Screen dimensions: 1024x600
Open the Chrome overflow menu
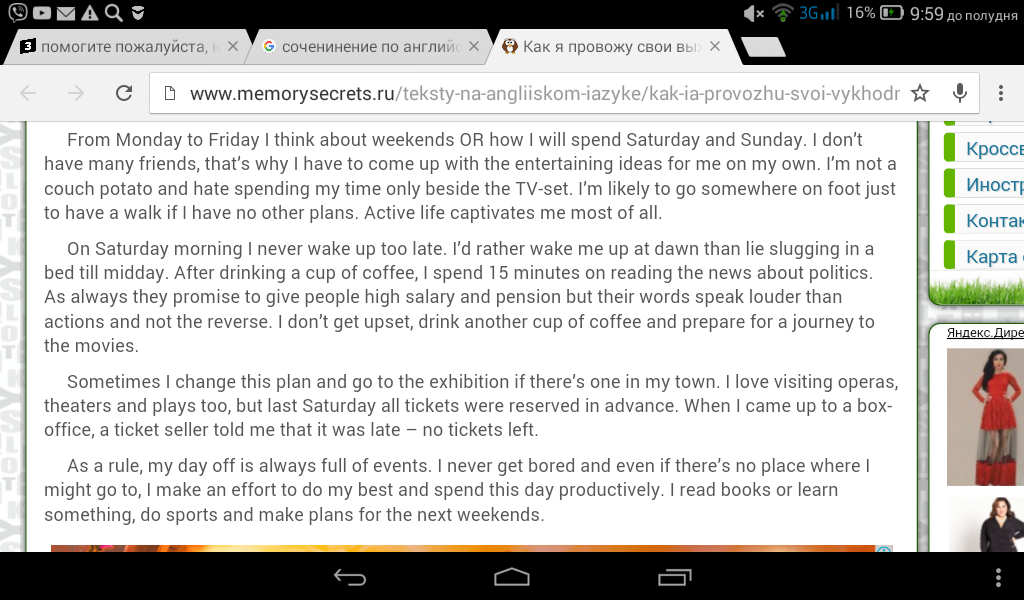point(1001,93)
